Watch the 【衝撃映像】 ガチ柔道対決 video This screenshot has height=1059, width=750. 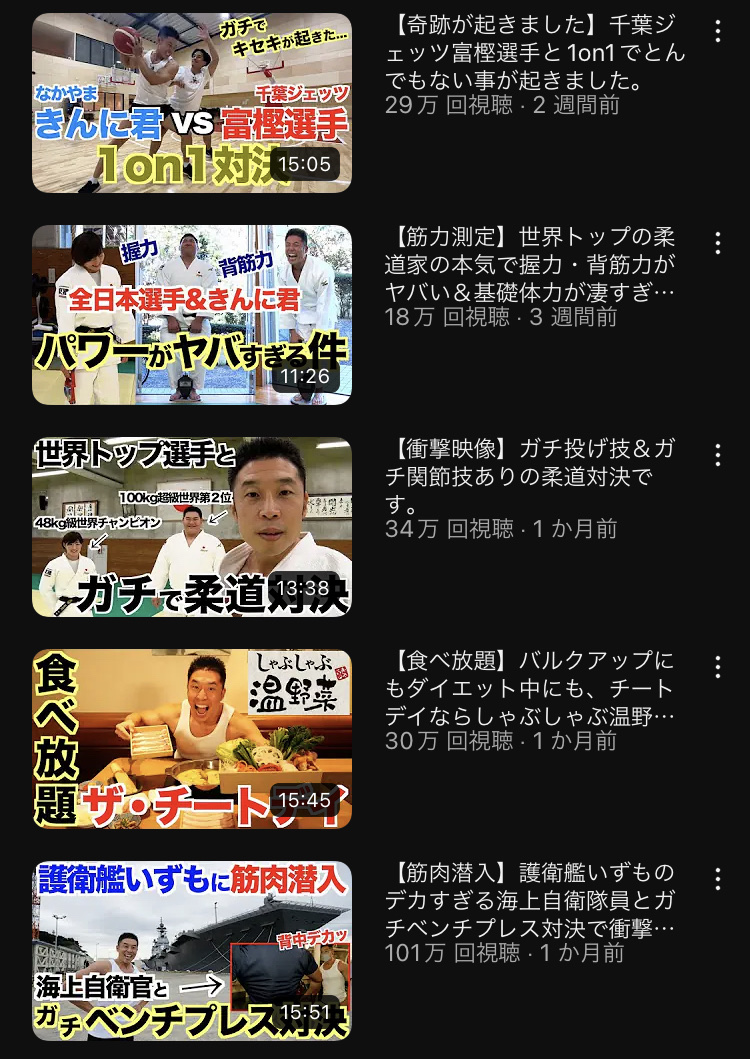pyautogui.click(x=192, y=527)
